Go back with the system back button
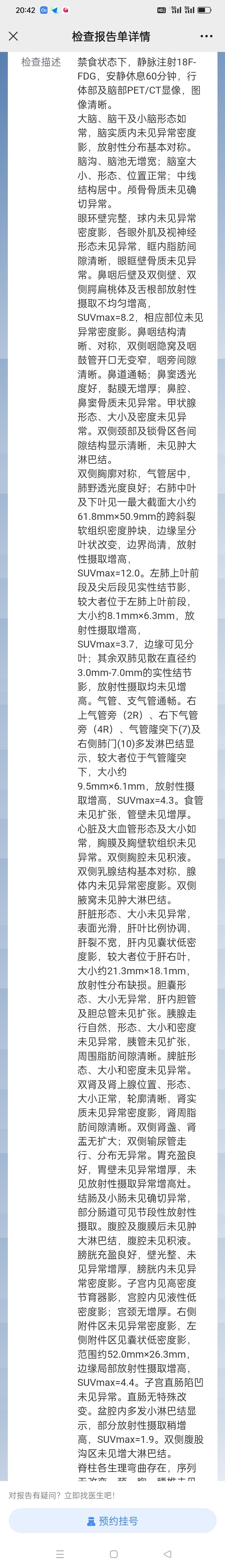Image resolution: width=225 pixels, height=1568 pixels. tap(167, 1553)
